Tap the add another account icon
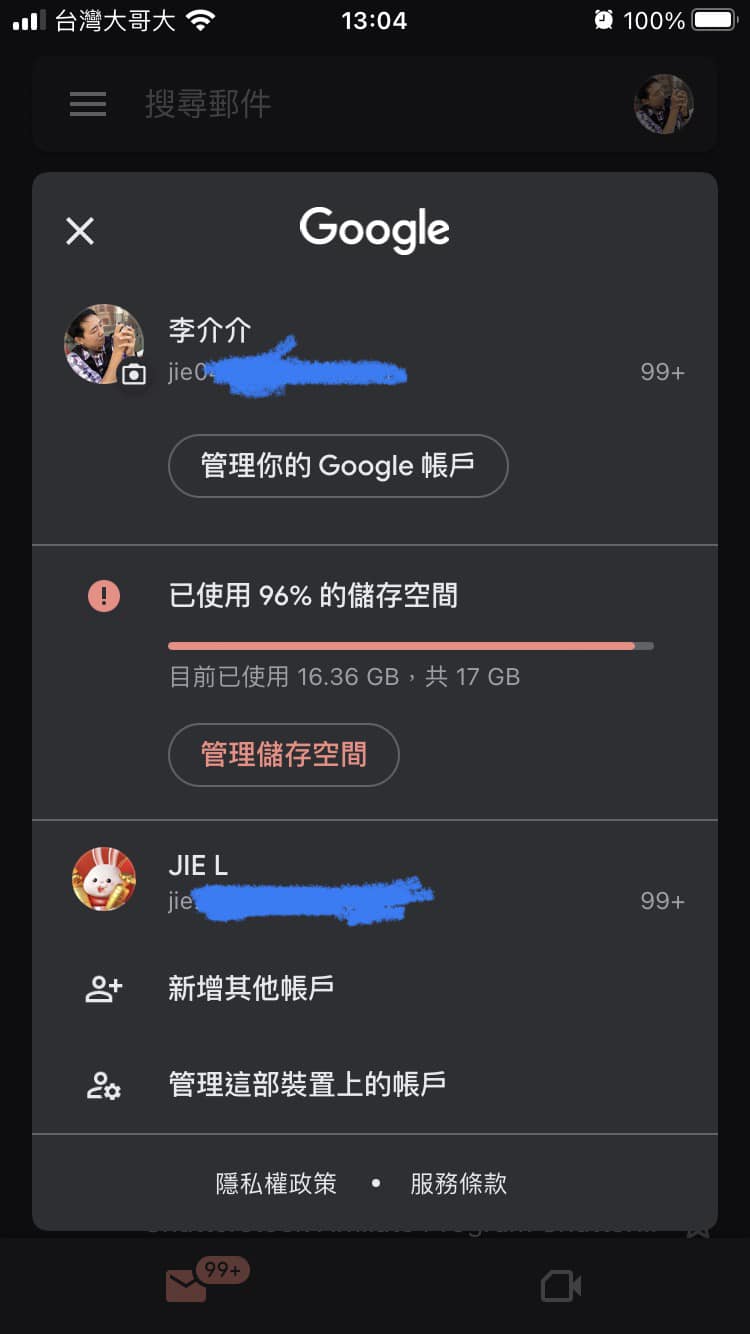The width and height of the screenshot is (750, 1334). [104, 989]
